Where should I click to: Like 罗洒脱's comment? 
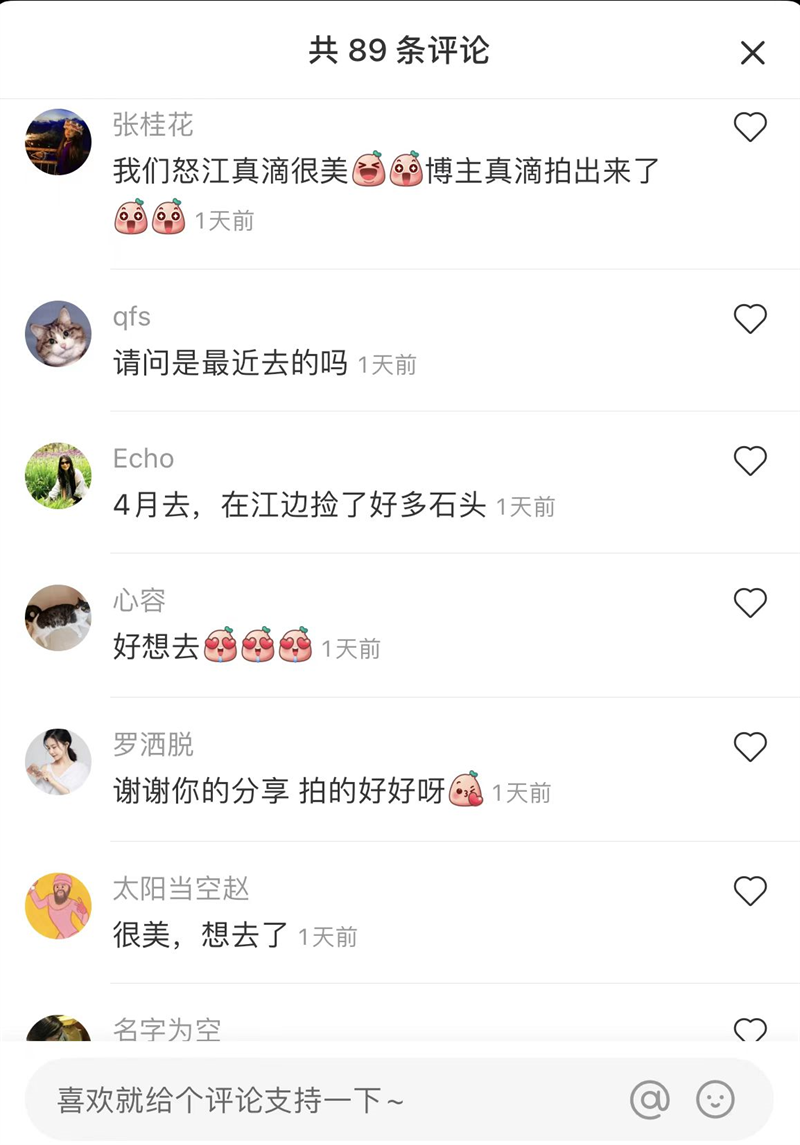point(750,747)
